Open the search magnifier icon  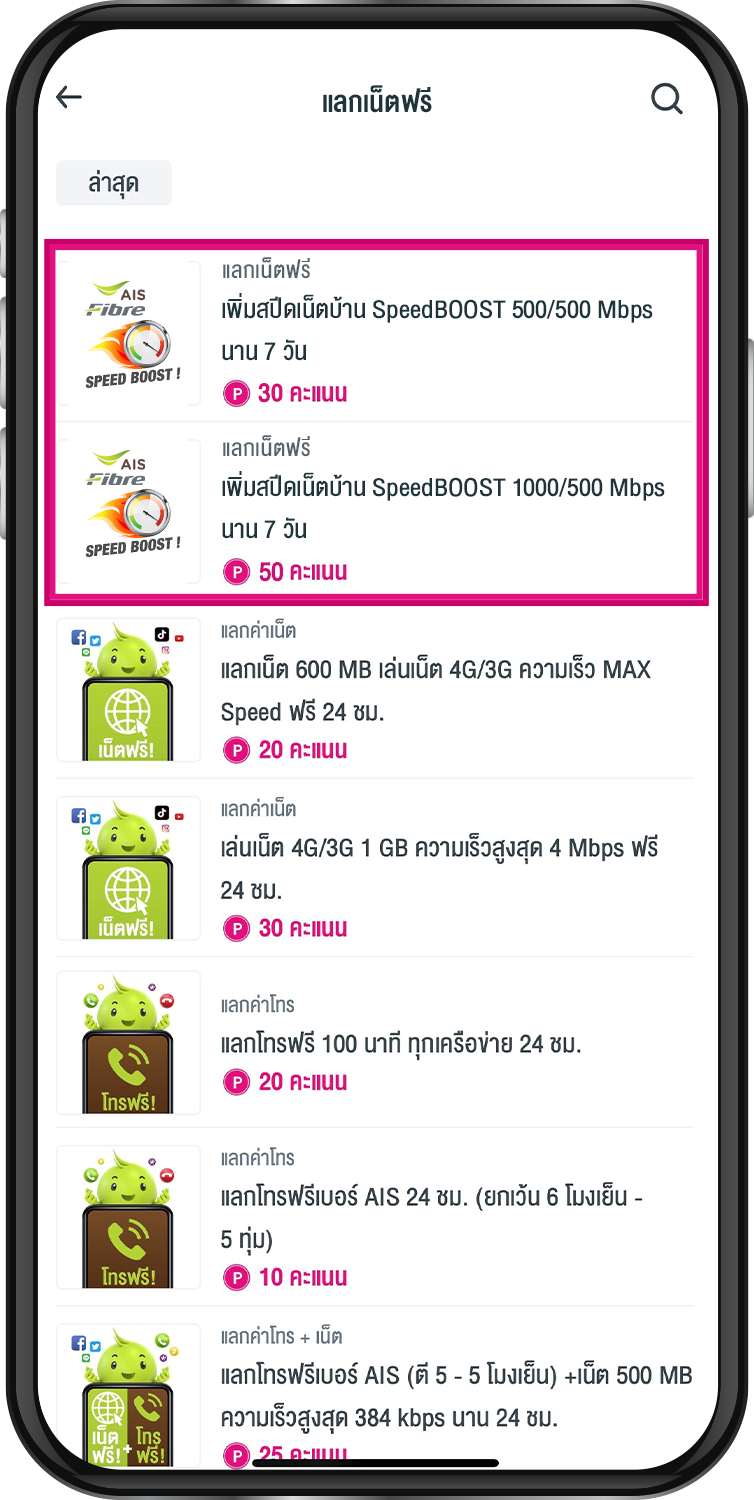point(667,98)
